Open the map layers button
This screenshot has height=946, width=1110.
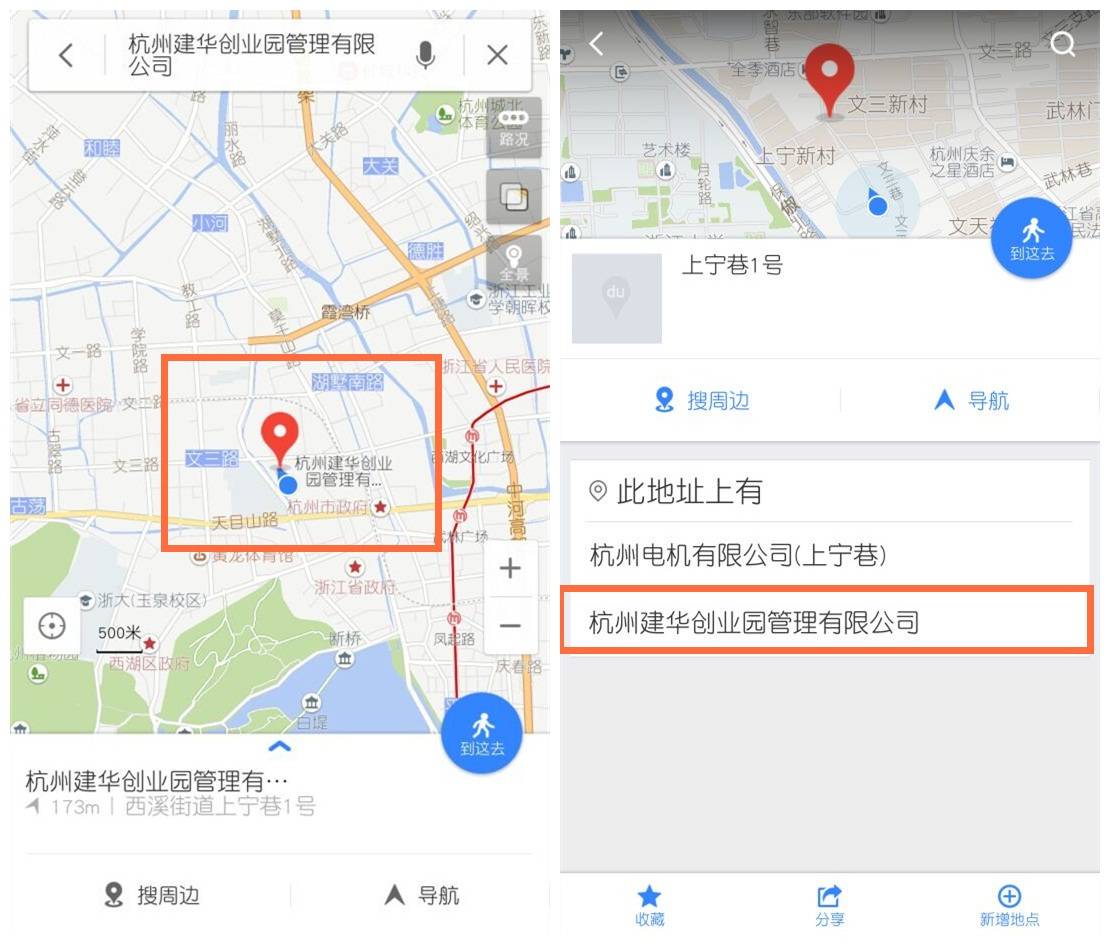pyautogui.click(x=514, y=196)
